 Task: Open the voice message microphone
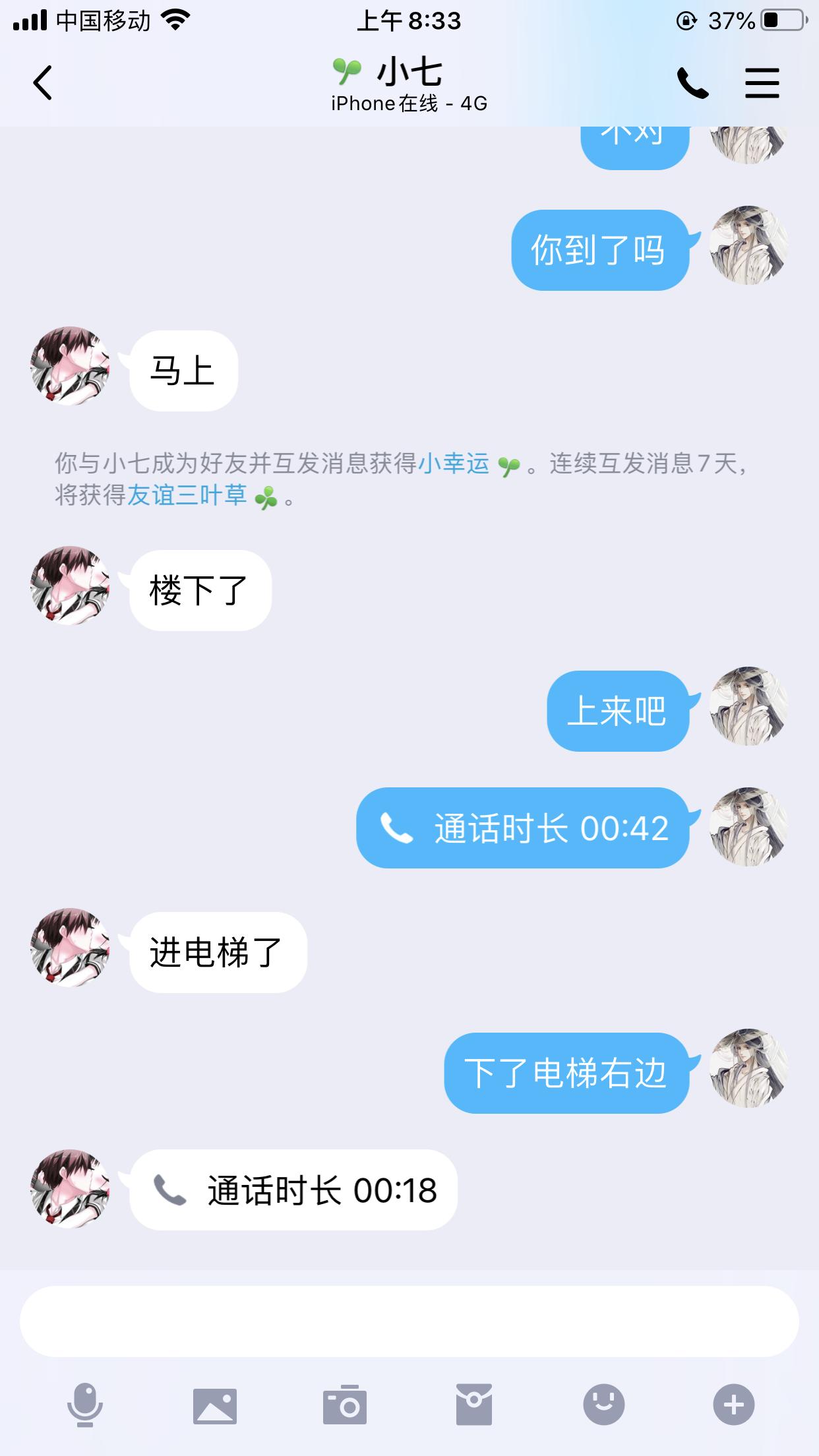[x=85, y=1405]
